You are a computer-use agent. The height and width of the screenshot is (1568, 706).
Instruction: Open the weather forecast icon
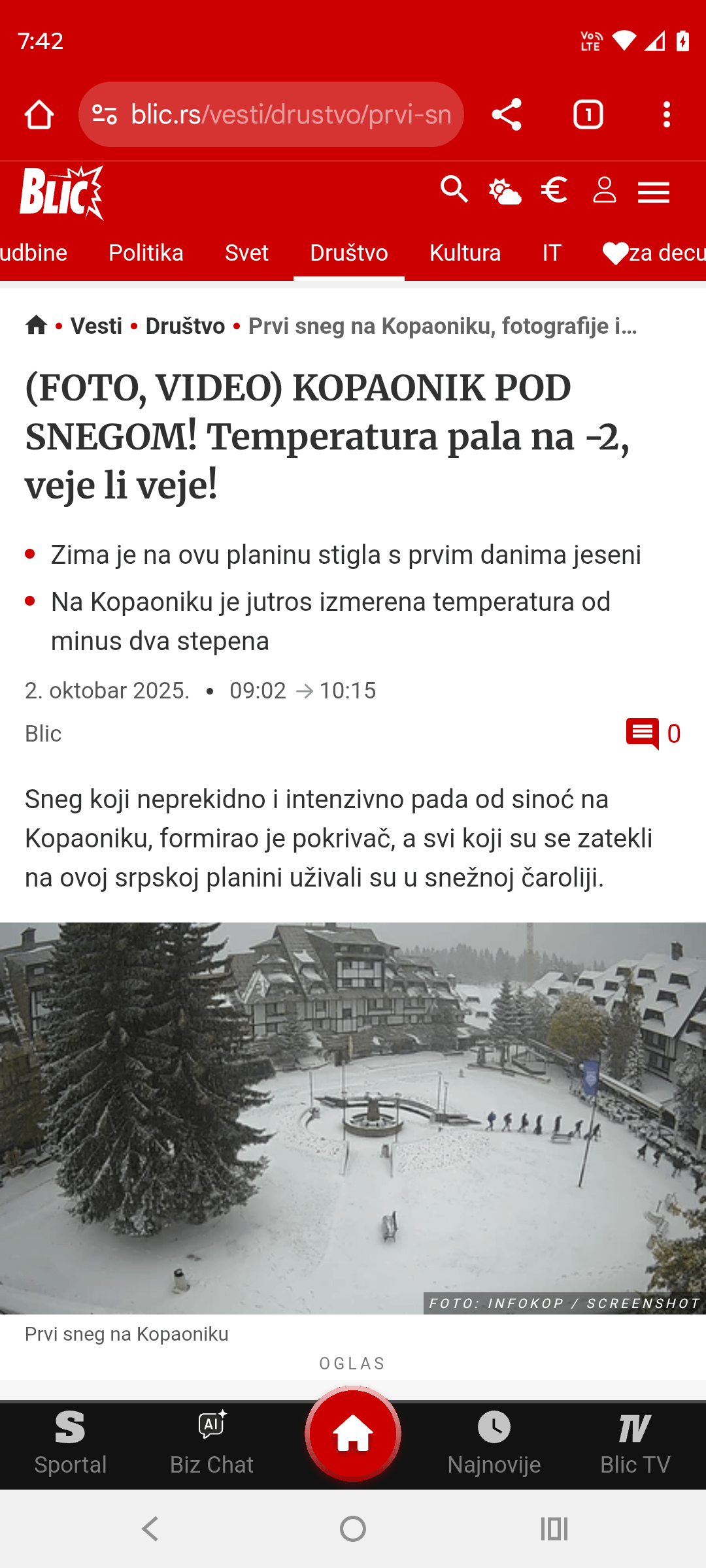[505, 191]
